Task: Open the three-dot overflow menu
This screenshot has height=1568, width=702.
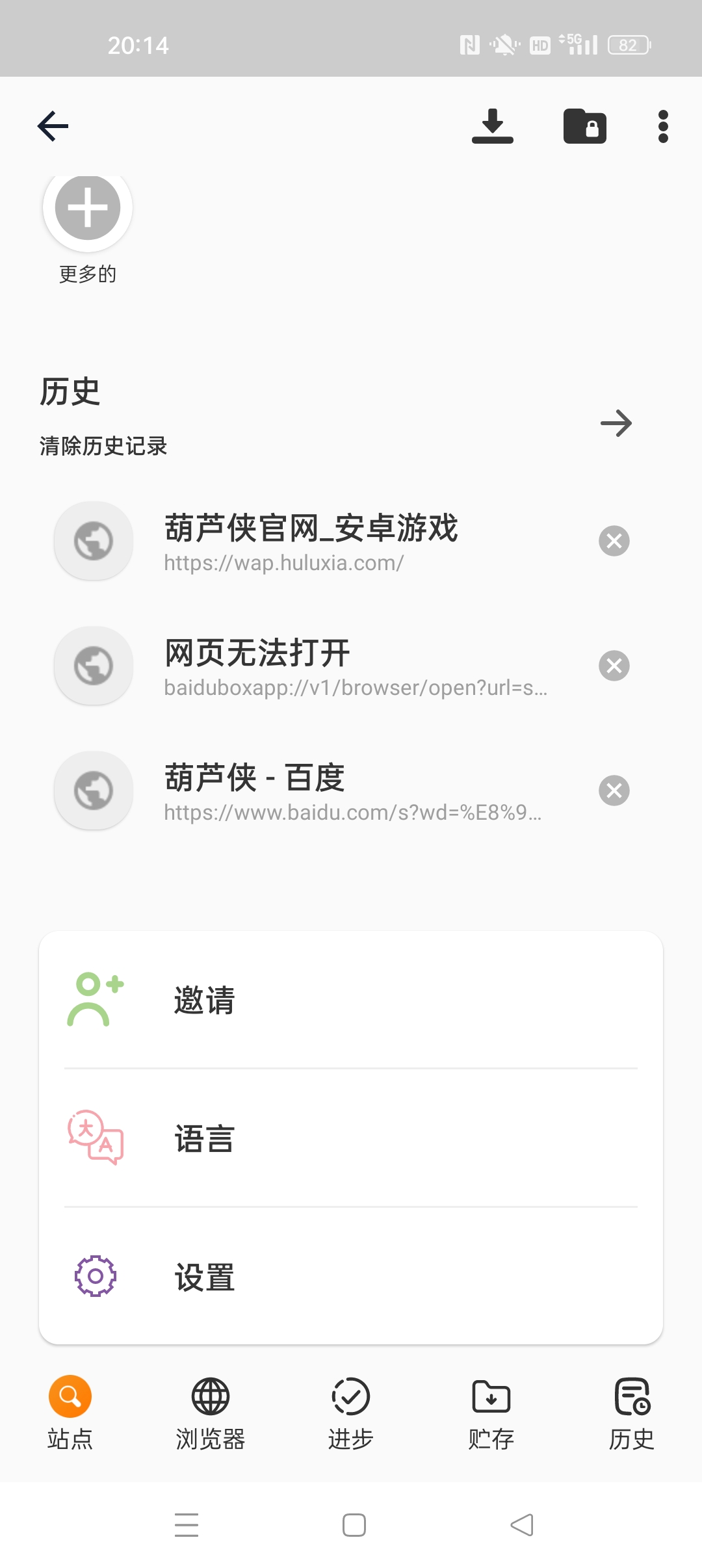Action: (663, 126)
